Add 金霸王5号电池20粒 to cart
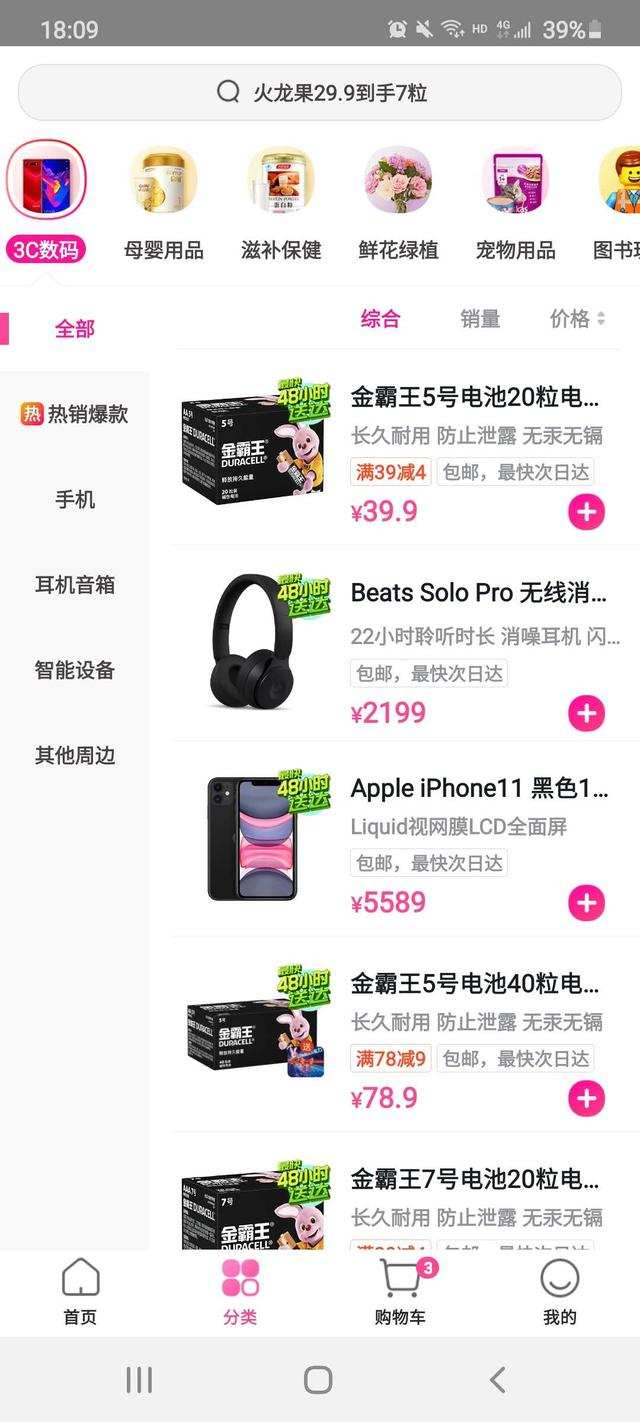 pos(586,513)
